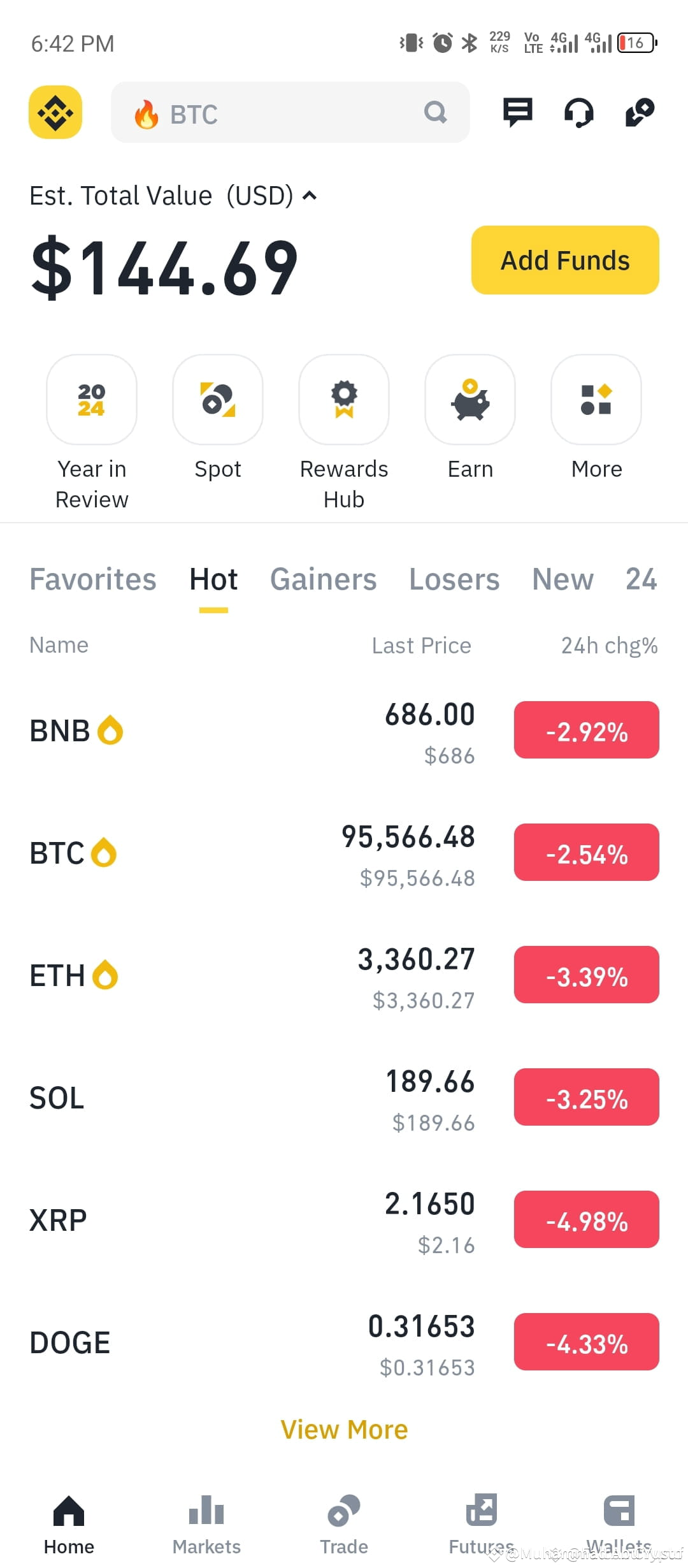The width and height of the screenshot is (688, 1568).
Task: Open the Binance logo menu
Action: click(55, 112)
